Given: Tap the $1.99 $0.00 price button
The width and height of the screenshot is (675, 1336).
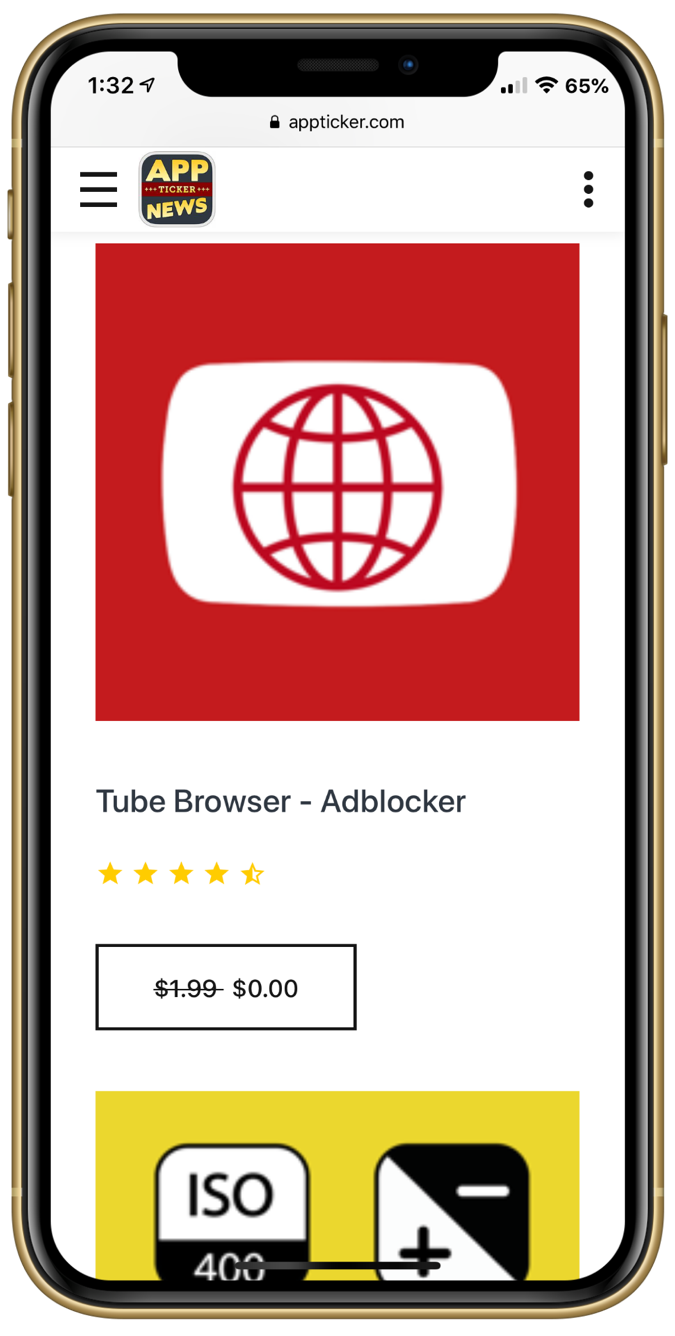Looking at the screenshot, I should click(x=226, y=987).
